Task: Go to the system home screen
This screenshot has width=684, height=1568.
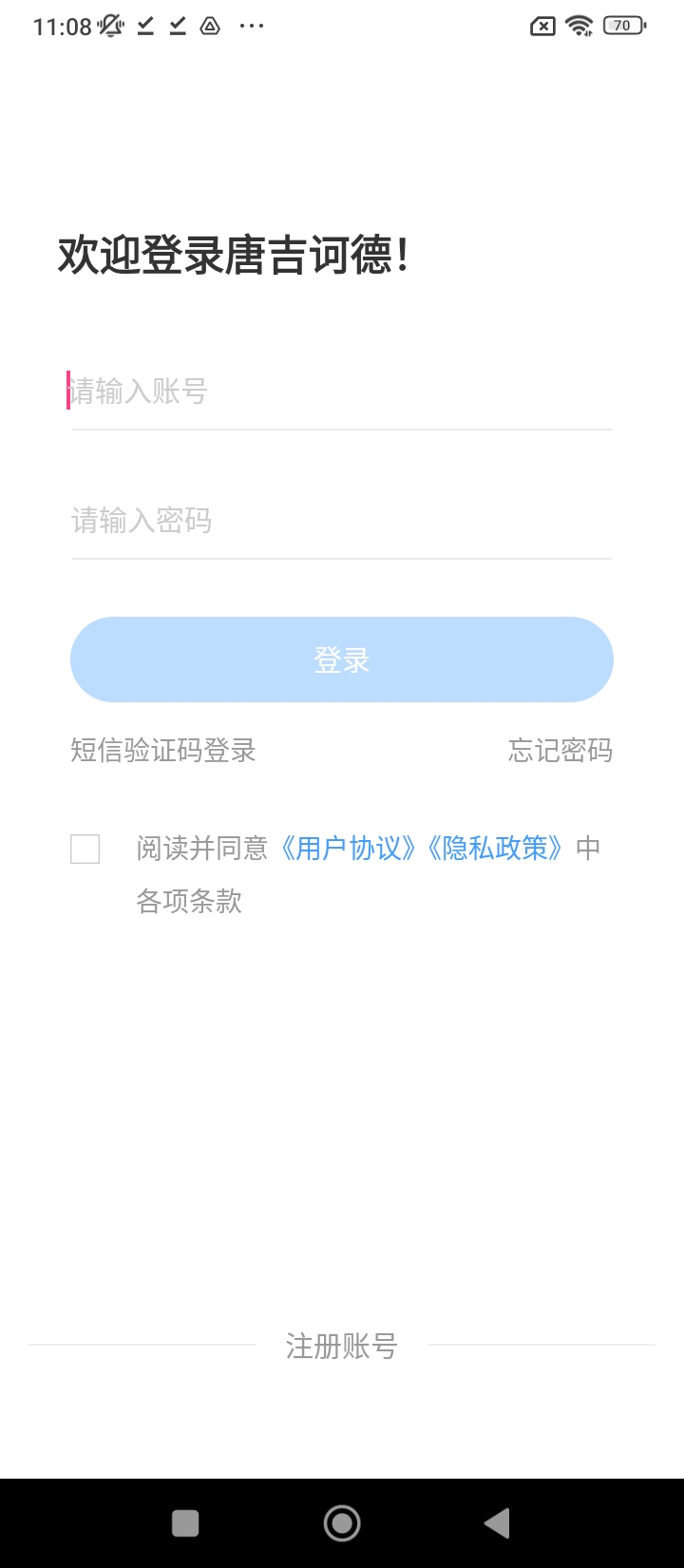Action: tap(342, 1523)
